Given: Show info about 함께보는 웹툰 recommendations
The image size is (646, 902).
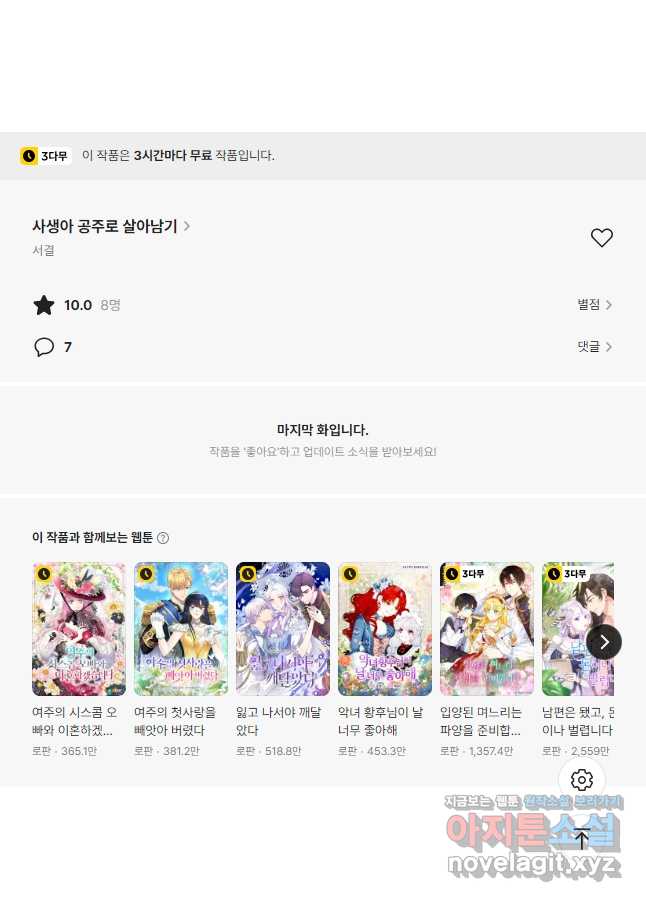Looking at the screenshot, I should (163, 538).
